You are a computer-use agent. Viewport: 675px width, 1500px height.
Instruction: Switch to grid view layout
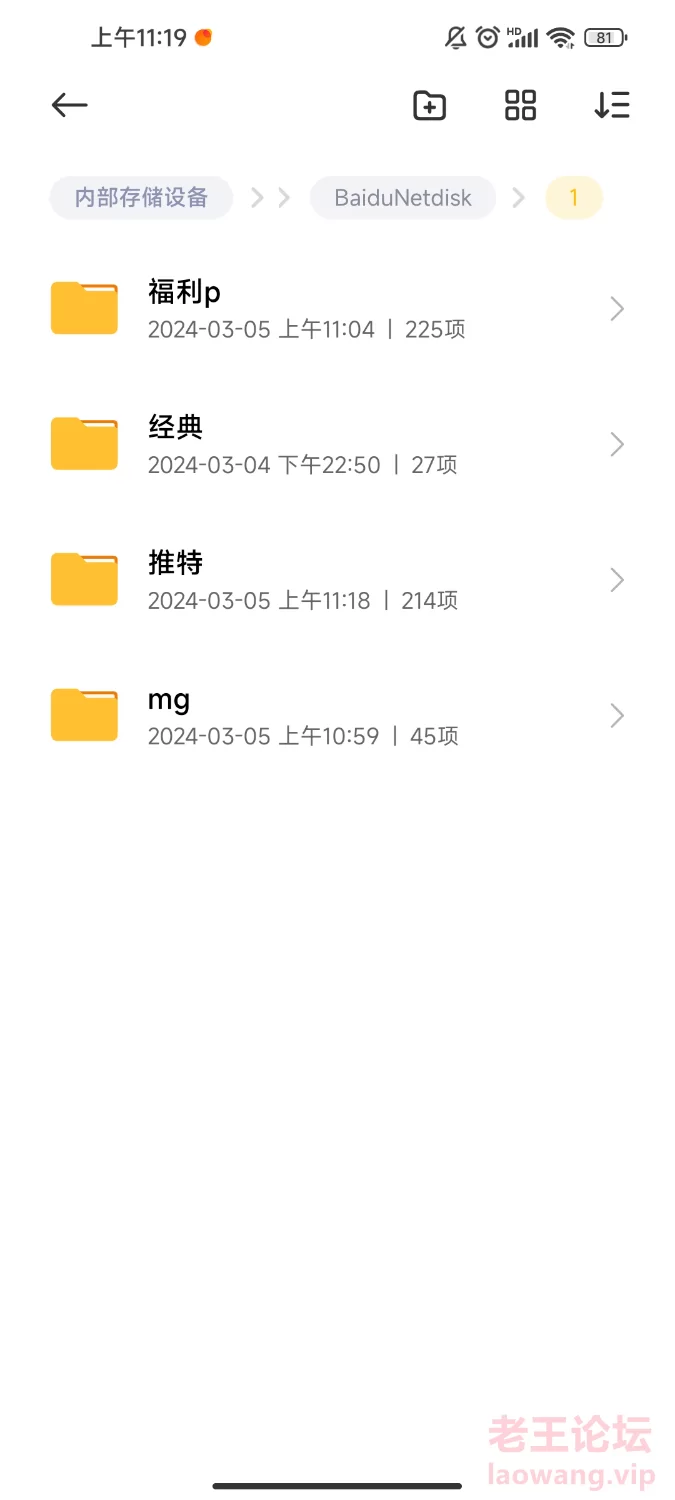point(521,105)
